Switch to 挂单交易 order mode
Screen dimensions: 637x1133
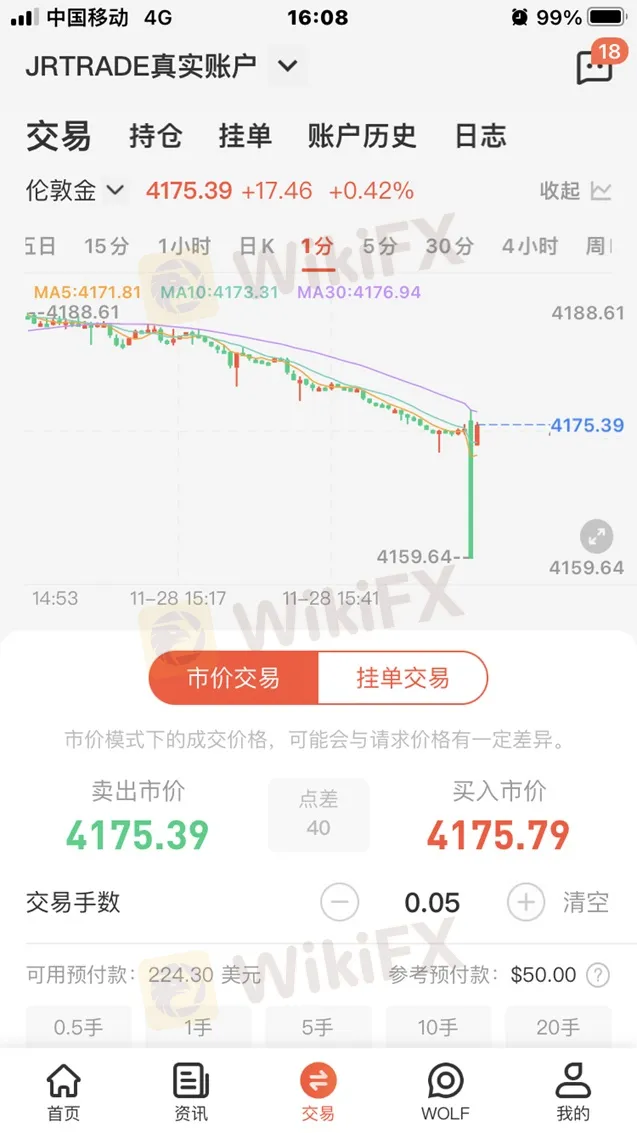402,678
